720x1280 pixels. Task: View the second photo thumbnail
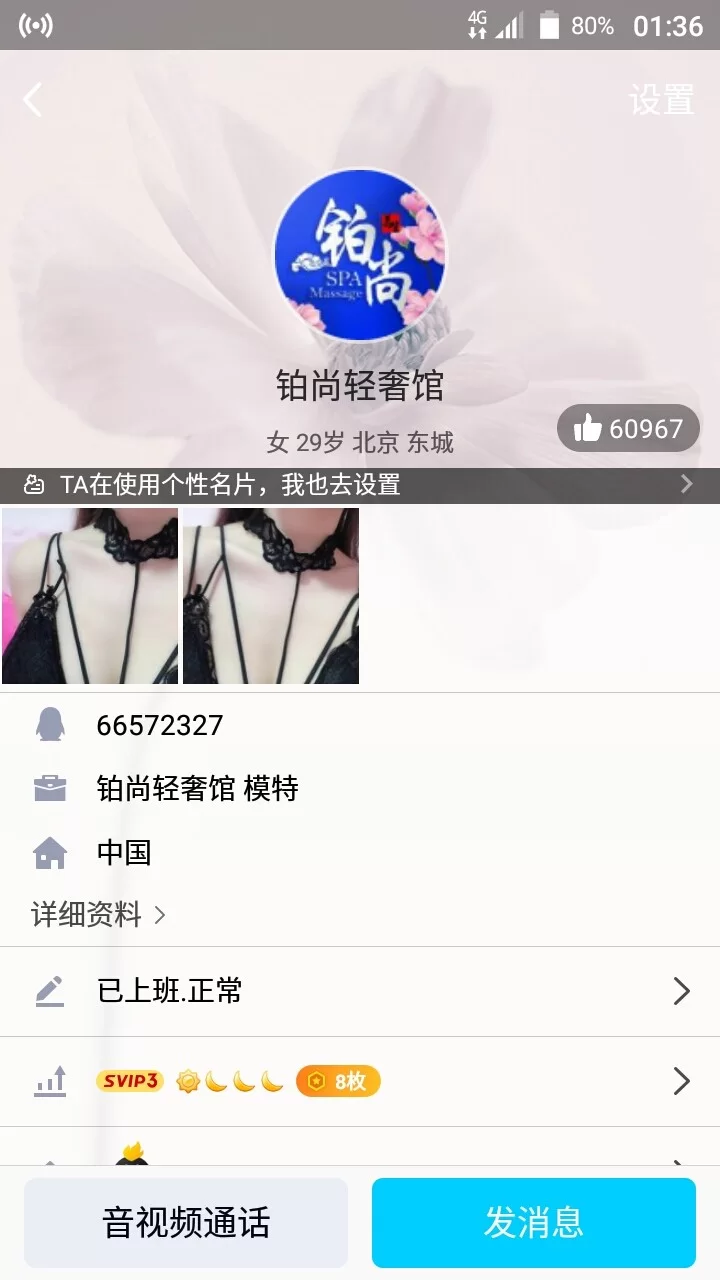coord(271,596)
